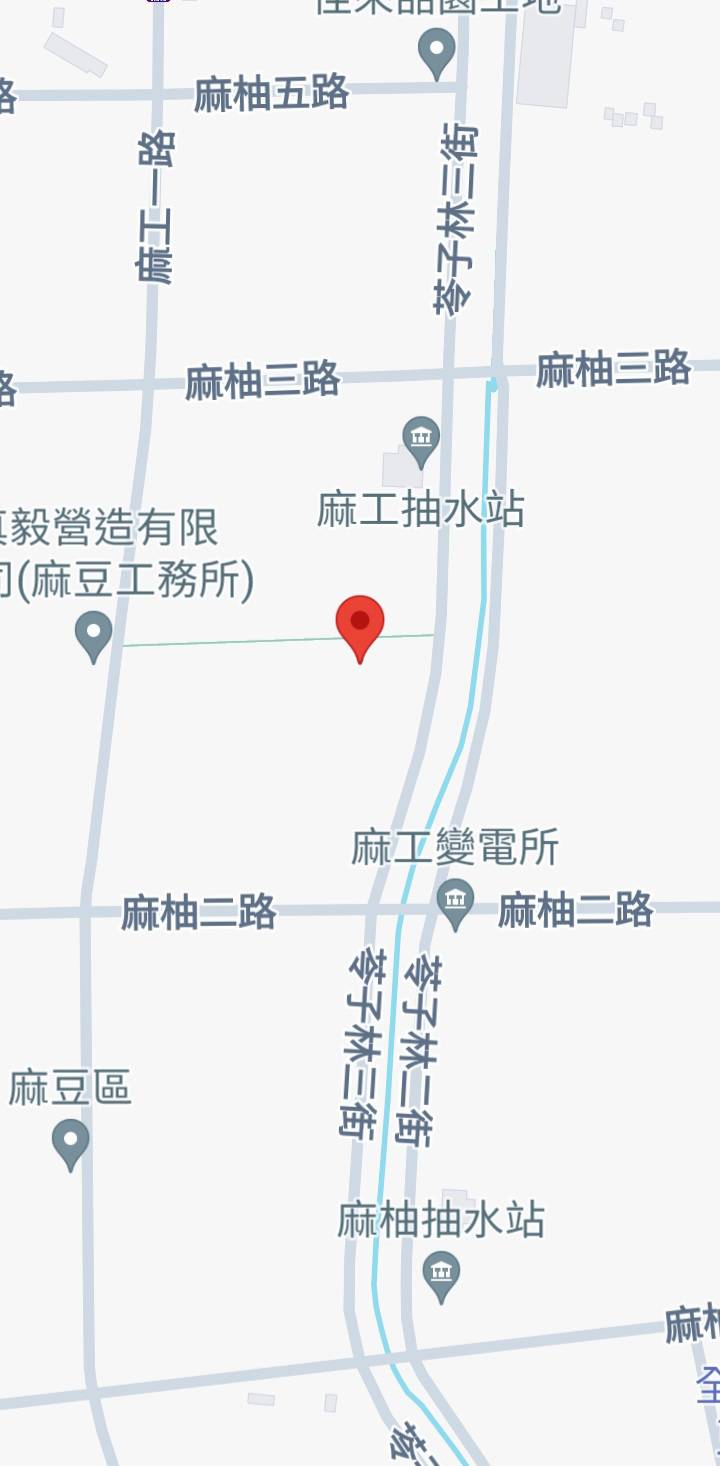Tap the red dropped pin marker

pyautogui.click(x=360, y=624)
